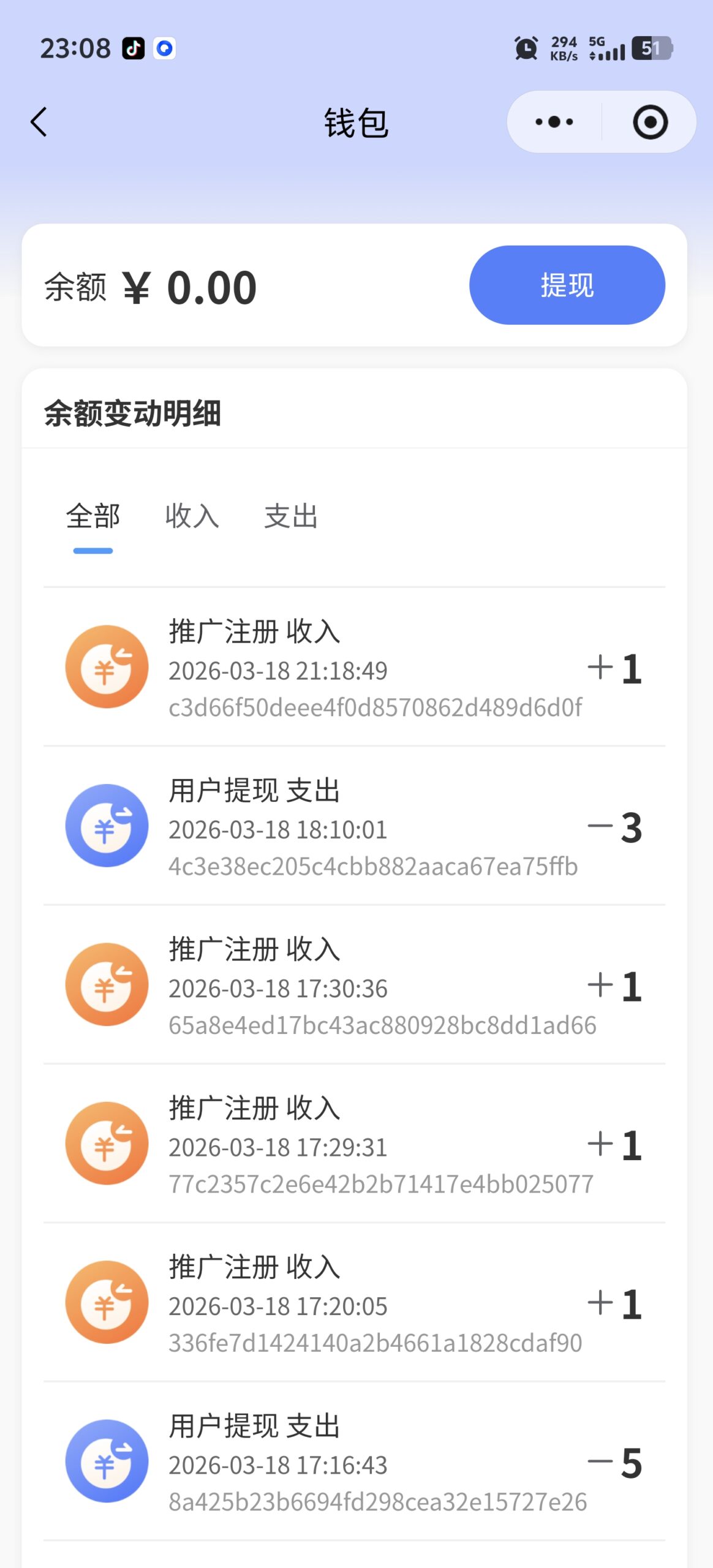Screen dimensions: 713x1568
Task: Click the orange income icon for 推广注册 at 17:30:36
Action: pyautogui.click(x=107, y=984)
